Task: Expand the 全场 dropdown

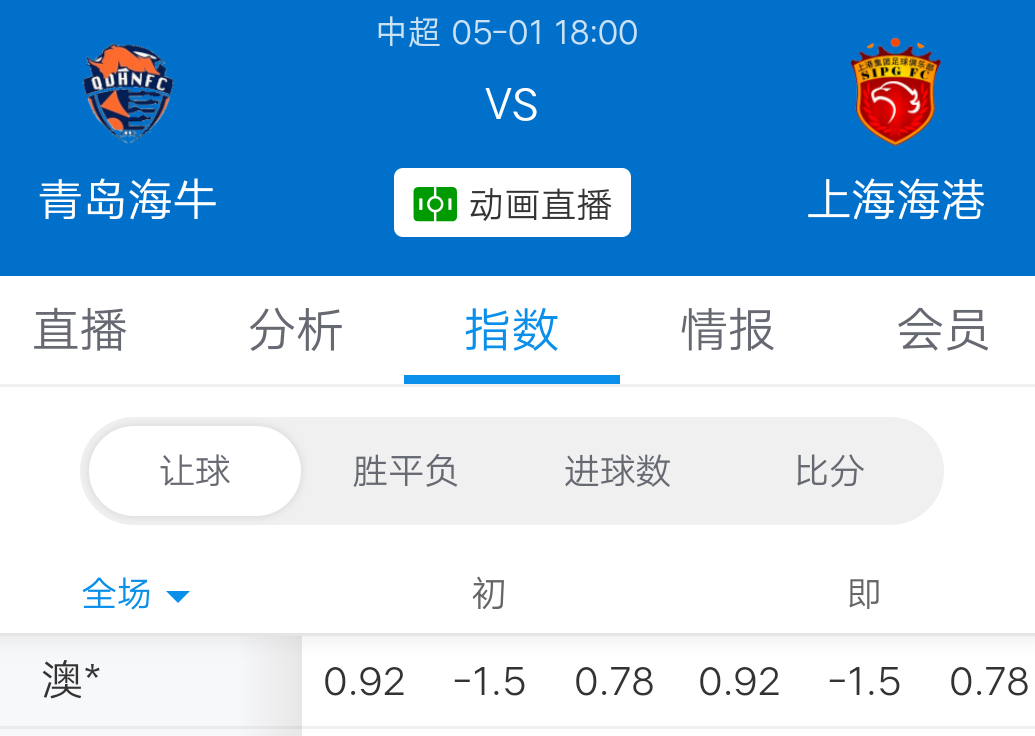Action: (x=135, y=595)
